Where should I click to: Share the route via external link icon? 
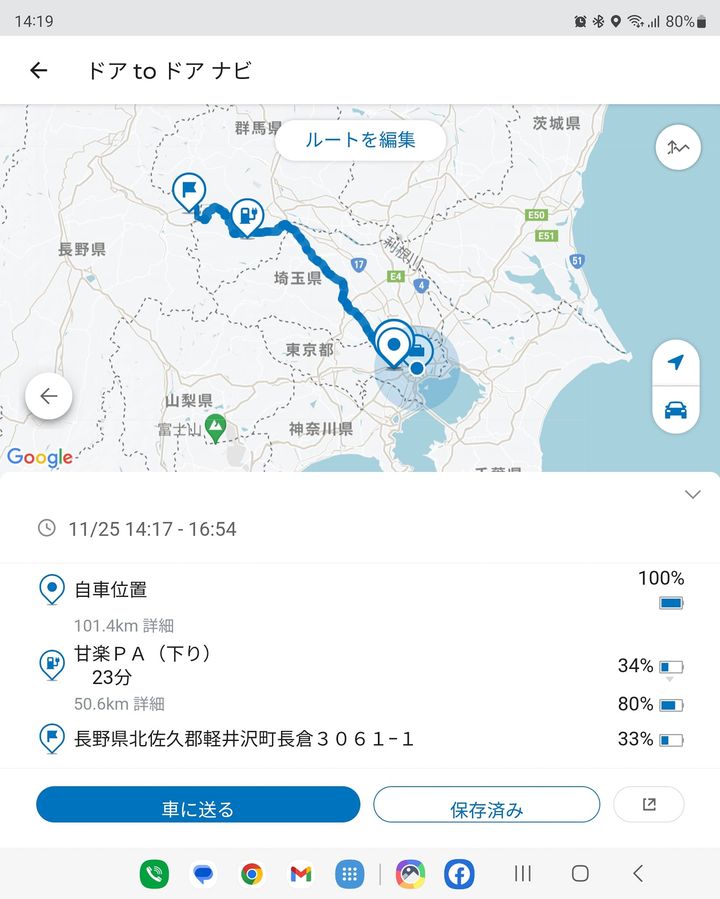coord(649,804)
